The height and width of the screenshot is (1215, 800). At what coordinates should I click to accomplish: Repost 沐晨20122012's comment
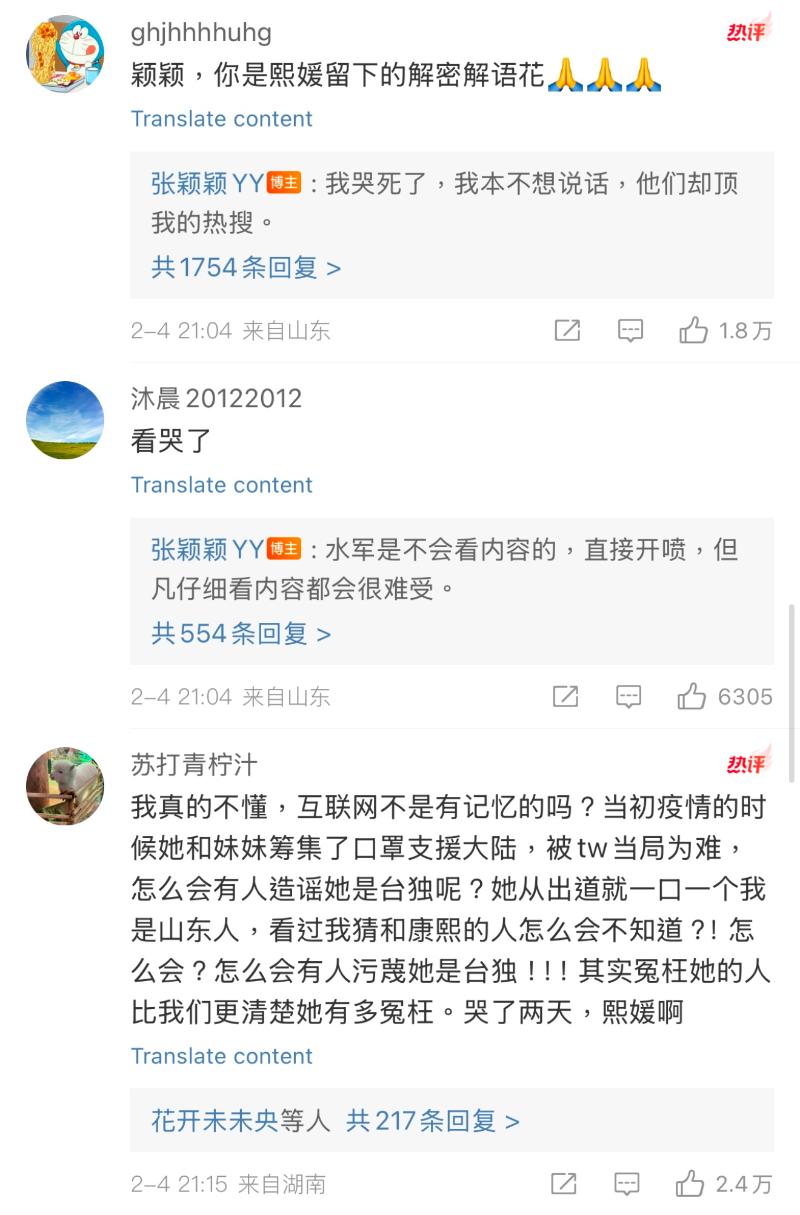click(566, 697)
